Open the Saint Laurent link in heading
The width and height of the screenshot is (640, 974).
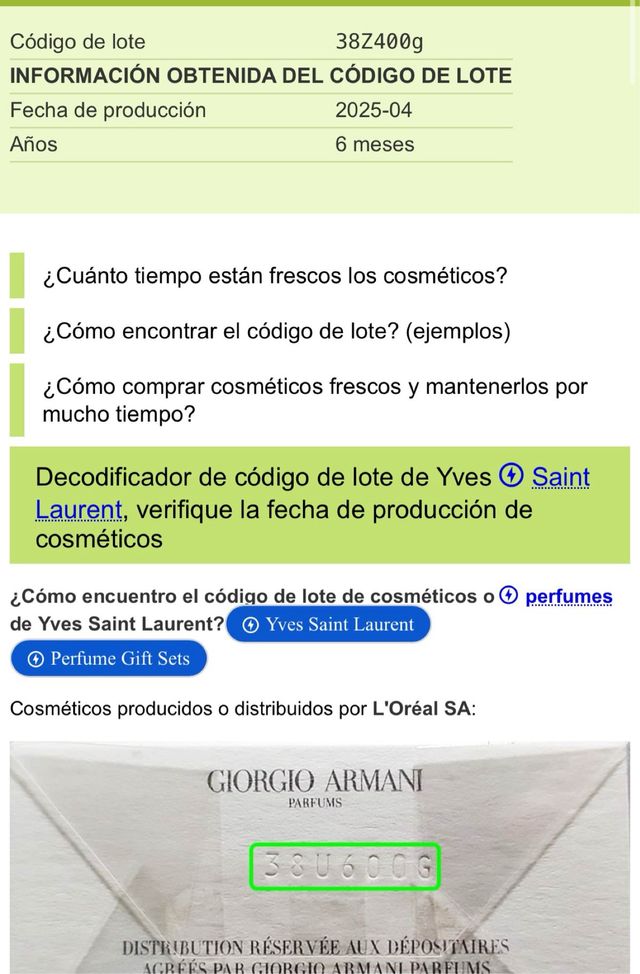coord(560,478)
